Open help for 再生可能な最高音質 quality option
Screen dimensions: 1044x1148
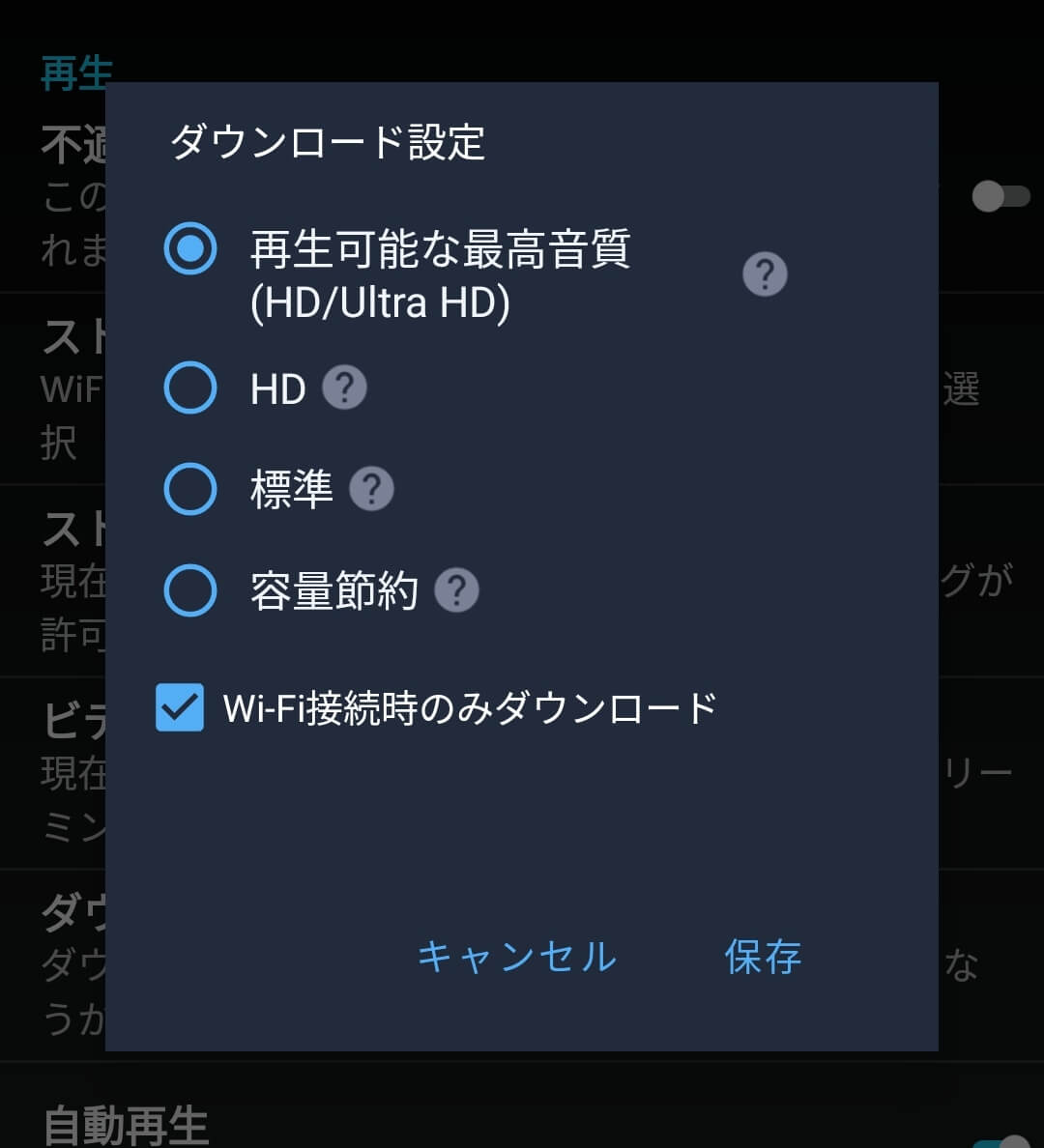click(x=763, y=275)
